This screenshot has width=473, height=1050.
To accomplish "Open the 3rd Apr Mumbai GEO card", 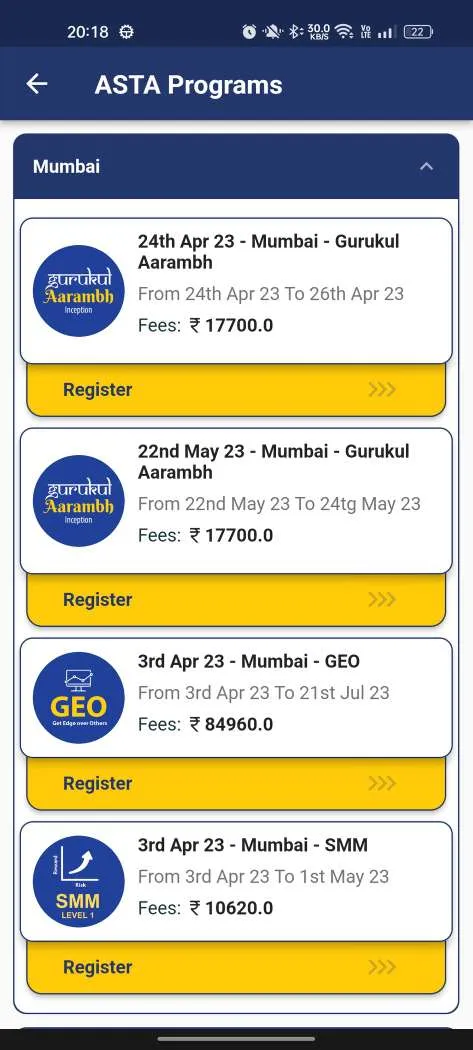I will 236,698.
